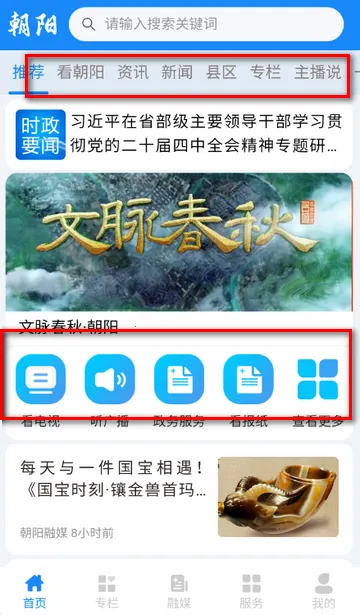Switch to the 看朝阳 tab
Screen dimensions: 360x615
click(x=80, y=73)
